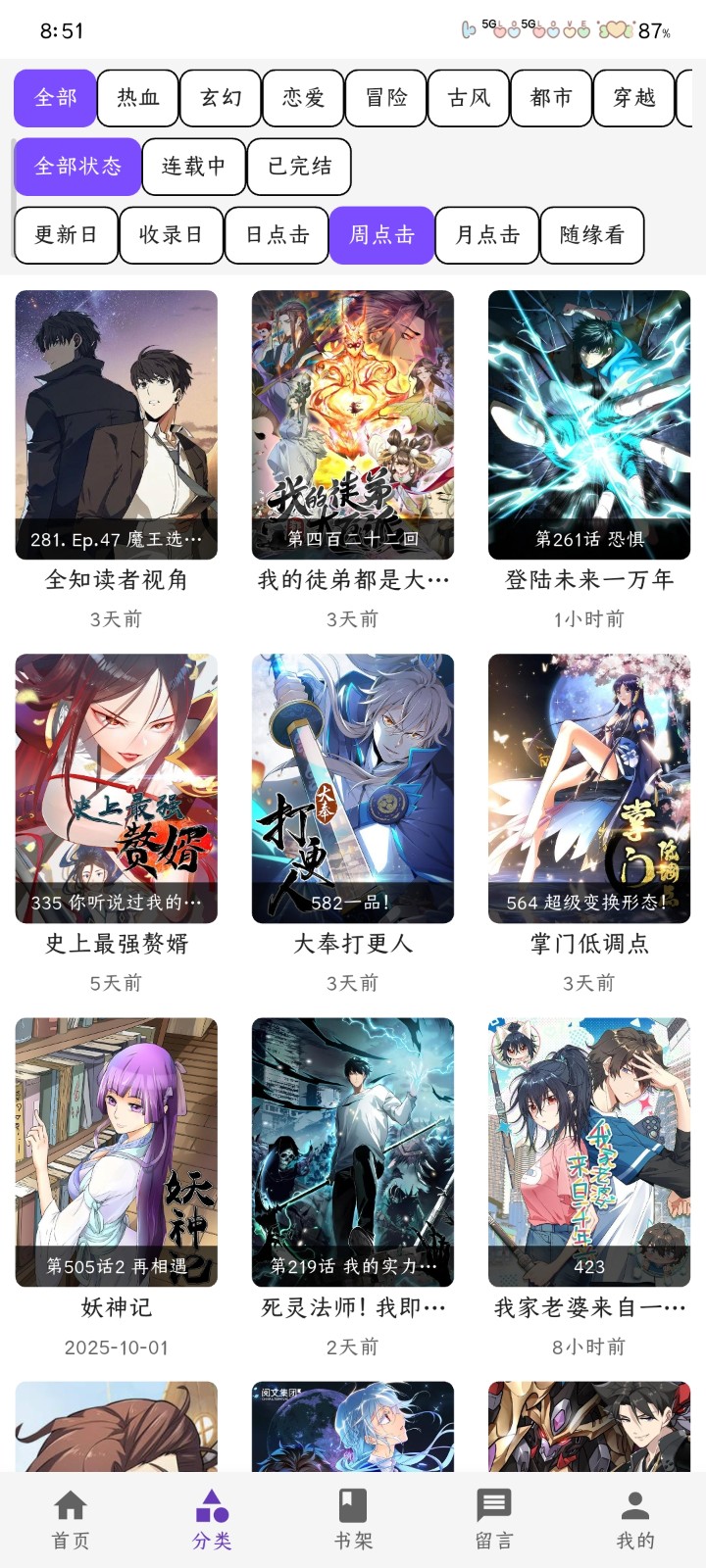Switch to the 热血 category tab
Image resolution: width=706 pixels, height=1568 pixels.
click(136, 98)
